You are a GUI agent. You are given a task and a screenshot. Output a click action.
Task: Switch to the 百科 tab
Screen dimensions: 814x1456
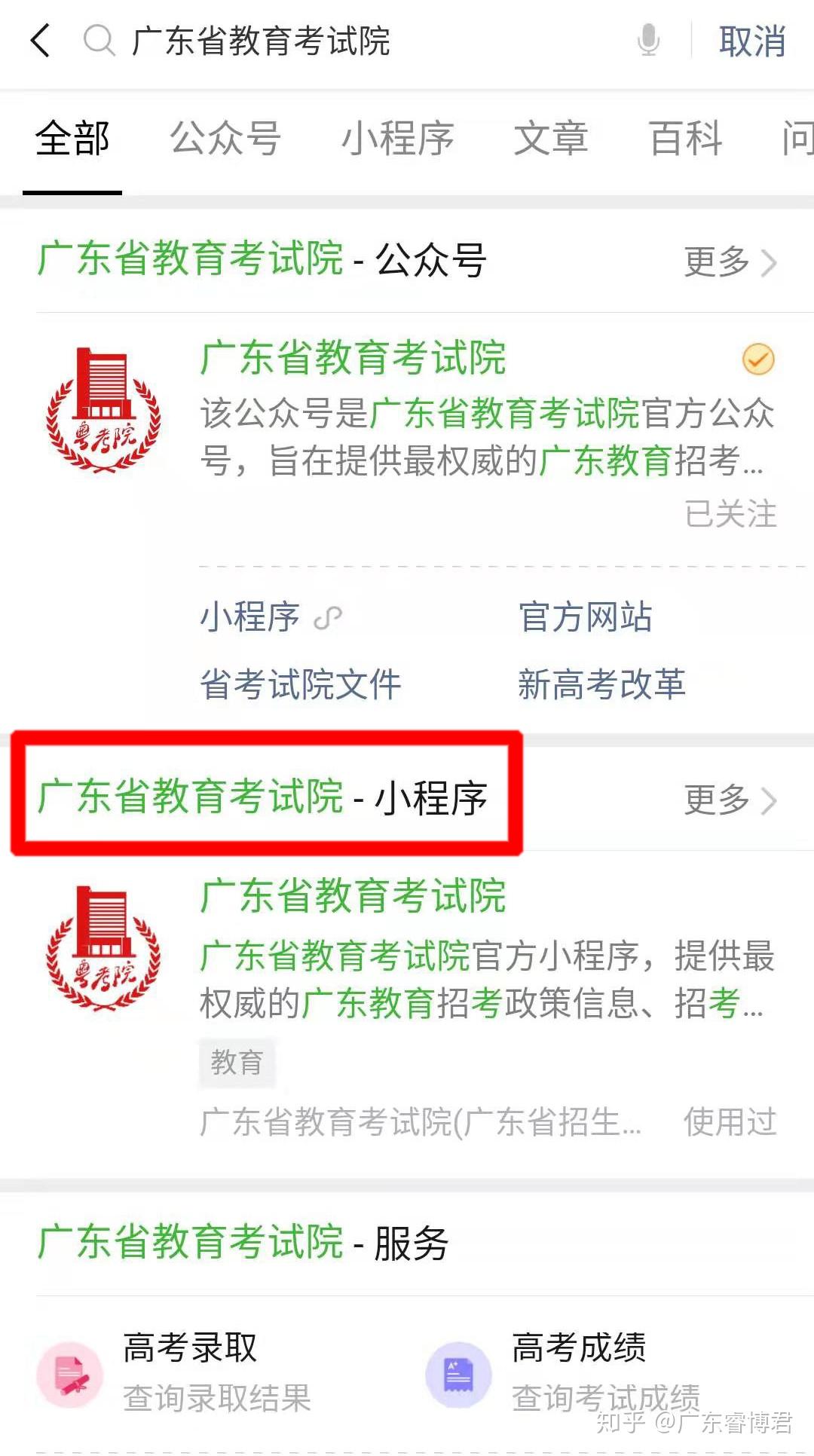tap(686, 139)
